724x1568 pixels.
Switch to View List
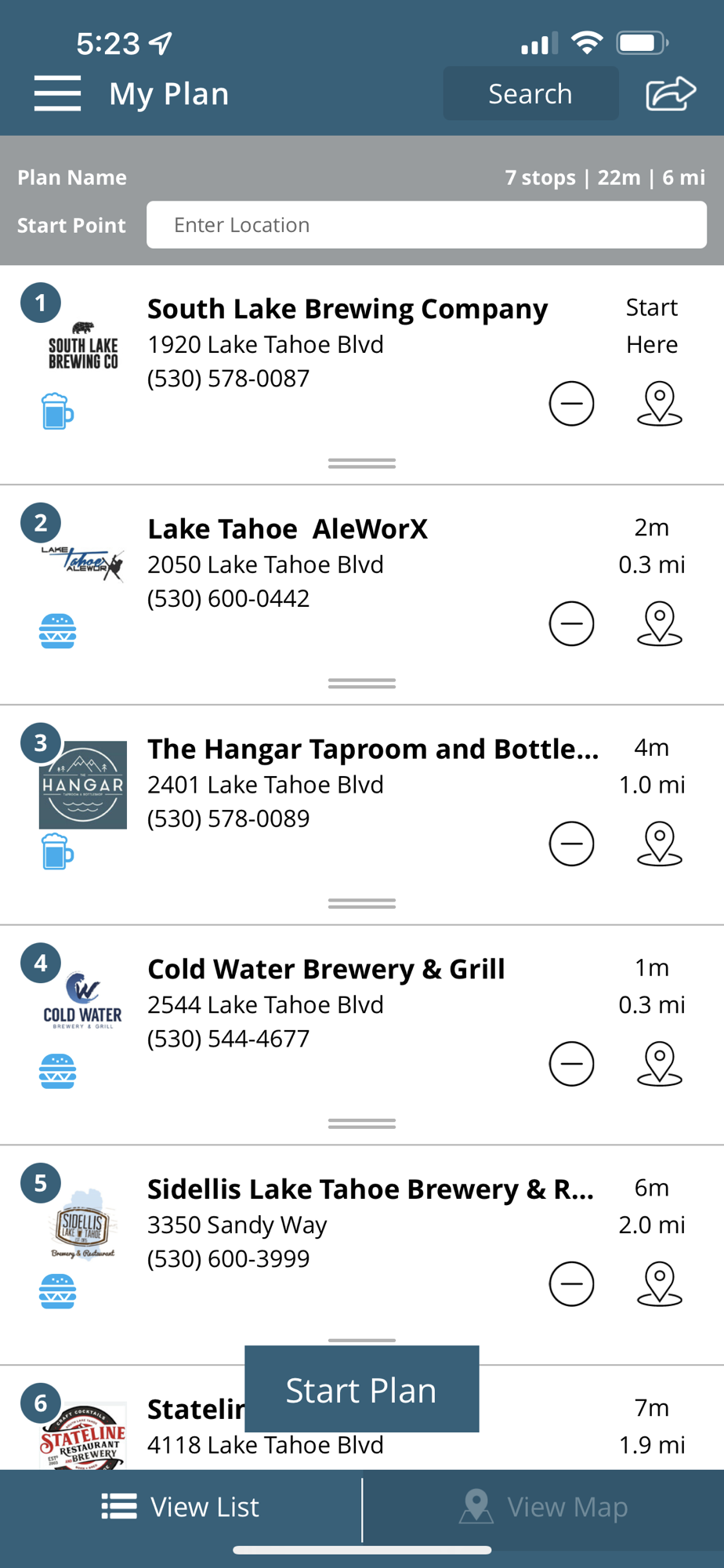181,1507
